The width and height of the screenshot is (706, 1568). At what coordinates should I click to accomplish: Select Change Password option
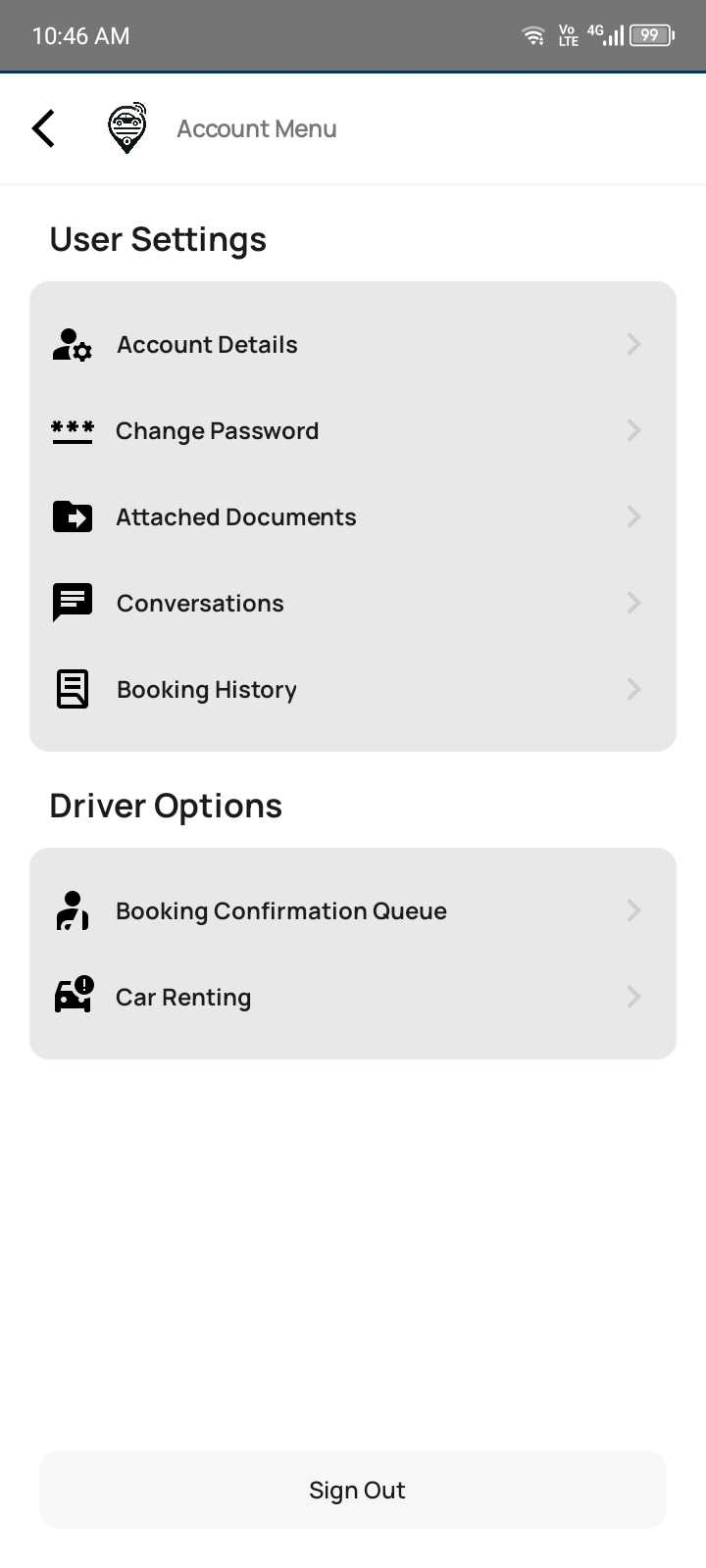pyautogui.click(x=353, y=431)
